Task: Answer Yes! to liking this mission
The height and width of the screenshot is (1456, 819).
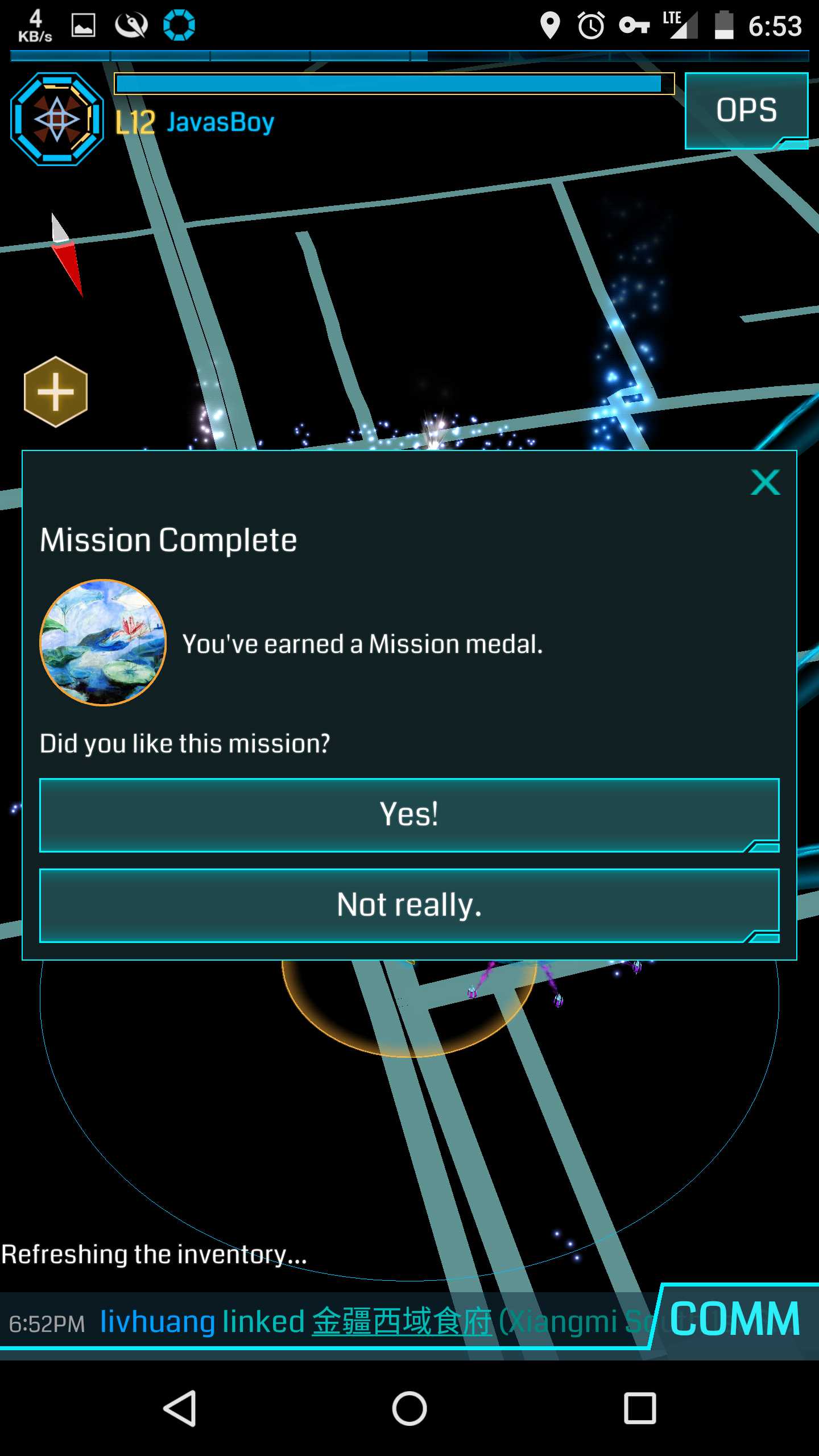Action: point(409,814)
